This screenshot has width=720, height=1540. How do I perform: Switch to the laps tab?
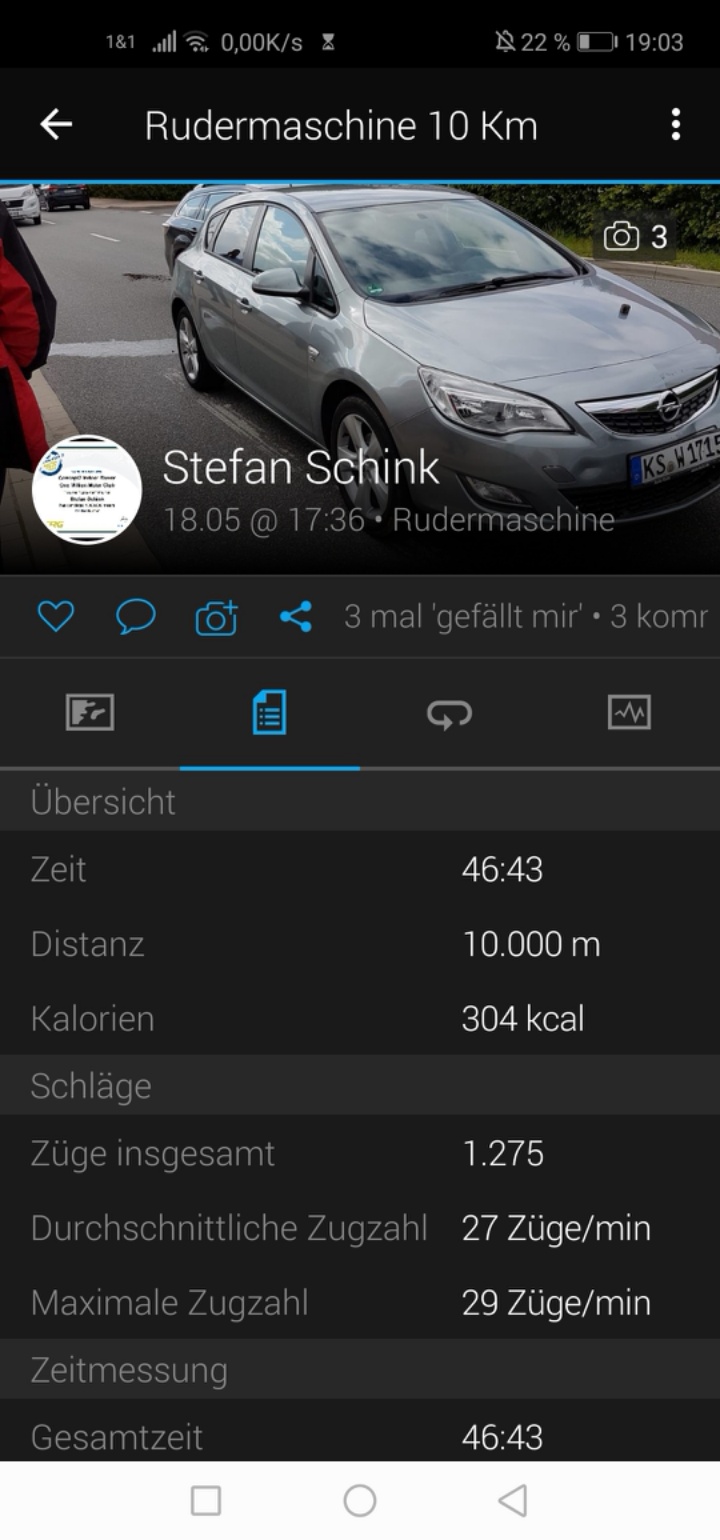click(449, 713)
